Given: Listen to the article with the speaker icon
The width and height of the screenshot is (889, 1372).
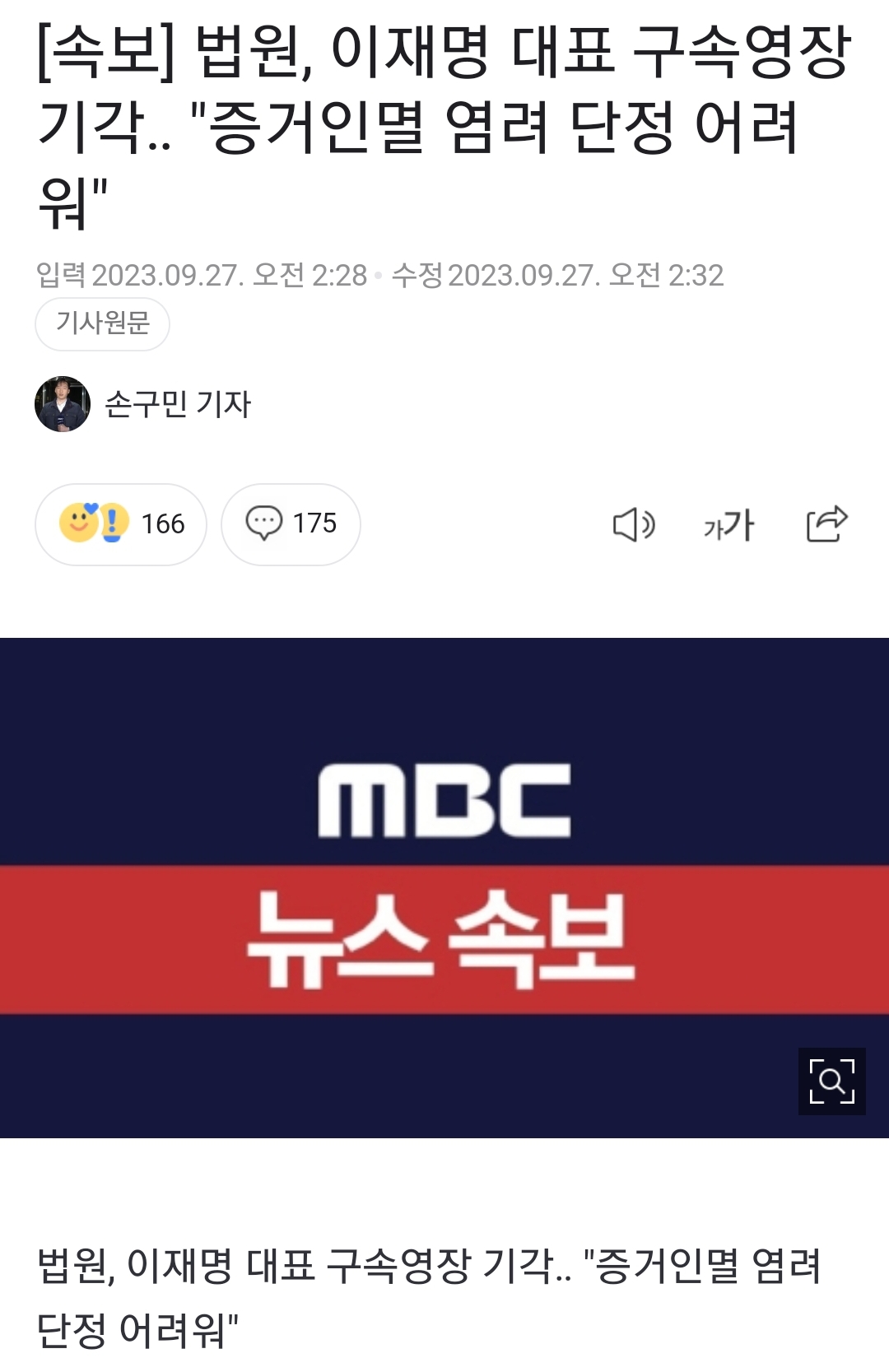Looking at the screenshot, I should coord(633,524).
